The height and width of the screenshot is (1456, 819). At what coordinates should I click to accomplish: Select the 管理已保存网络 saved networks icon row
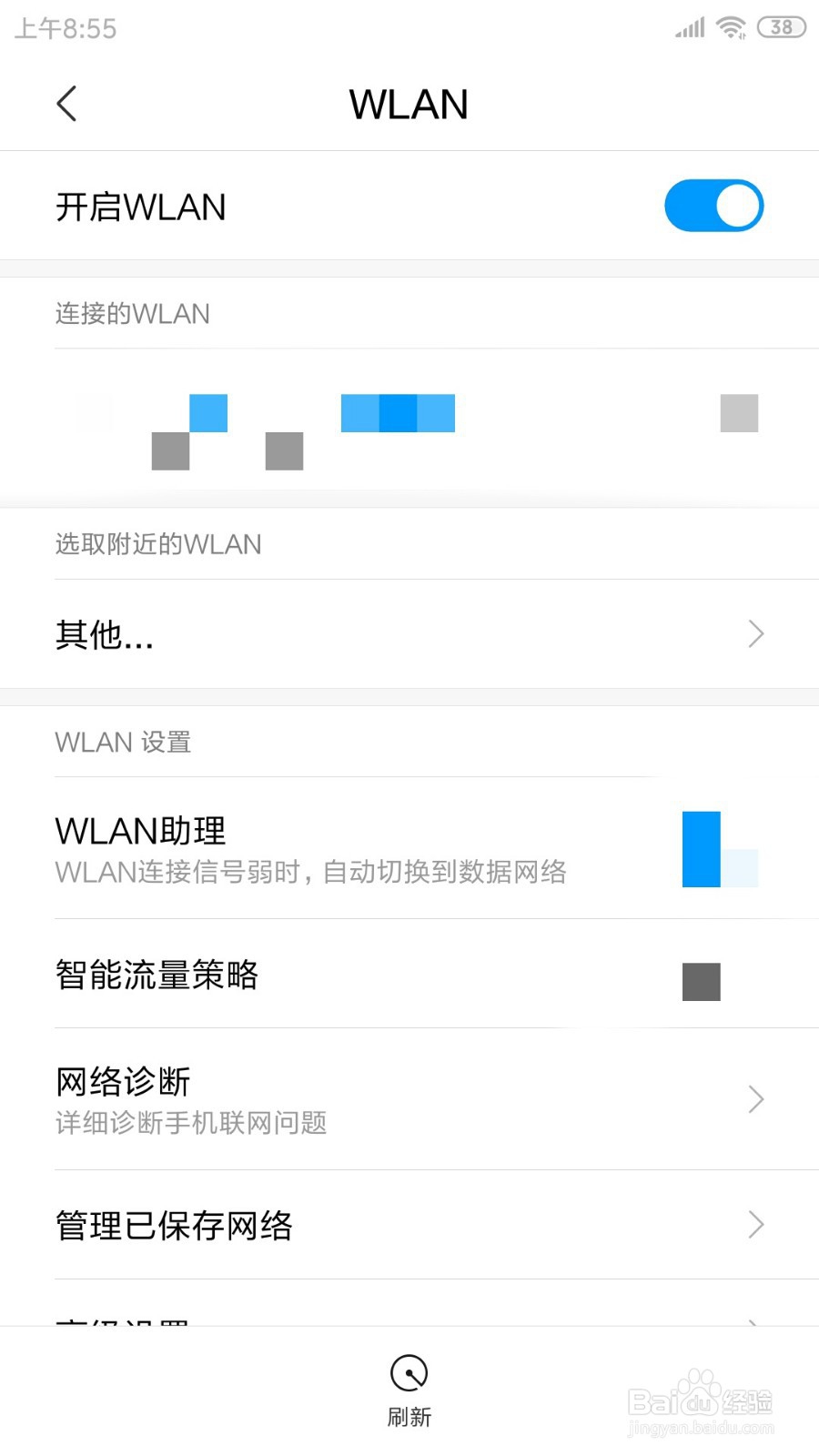[x=409, y=1226]
